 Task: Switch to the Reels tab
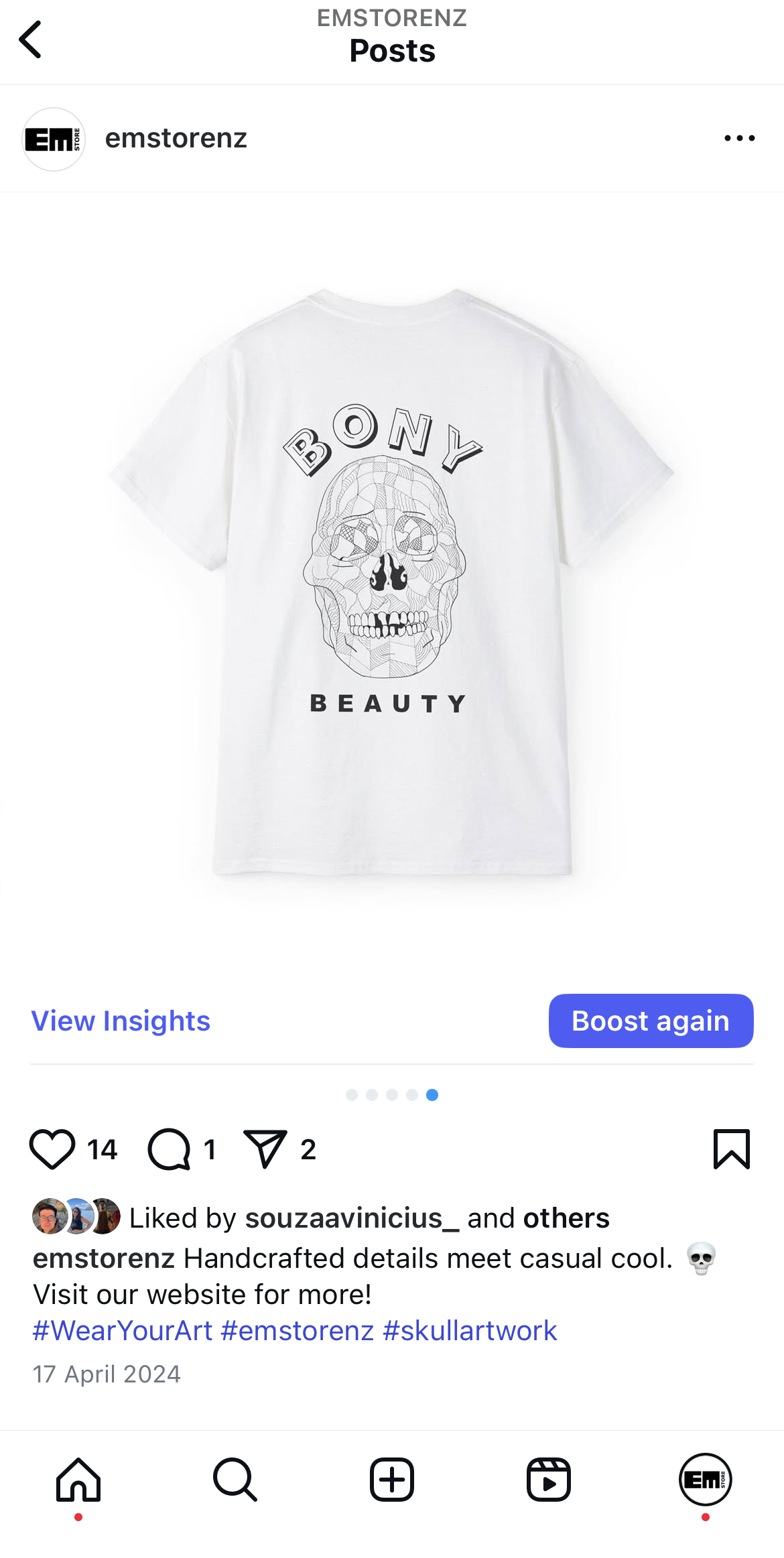(x=549, y=1479)
